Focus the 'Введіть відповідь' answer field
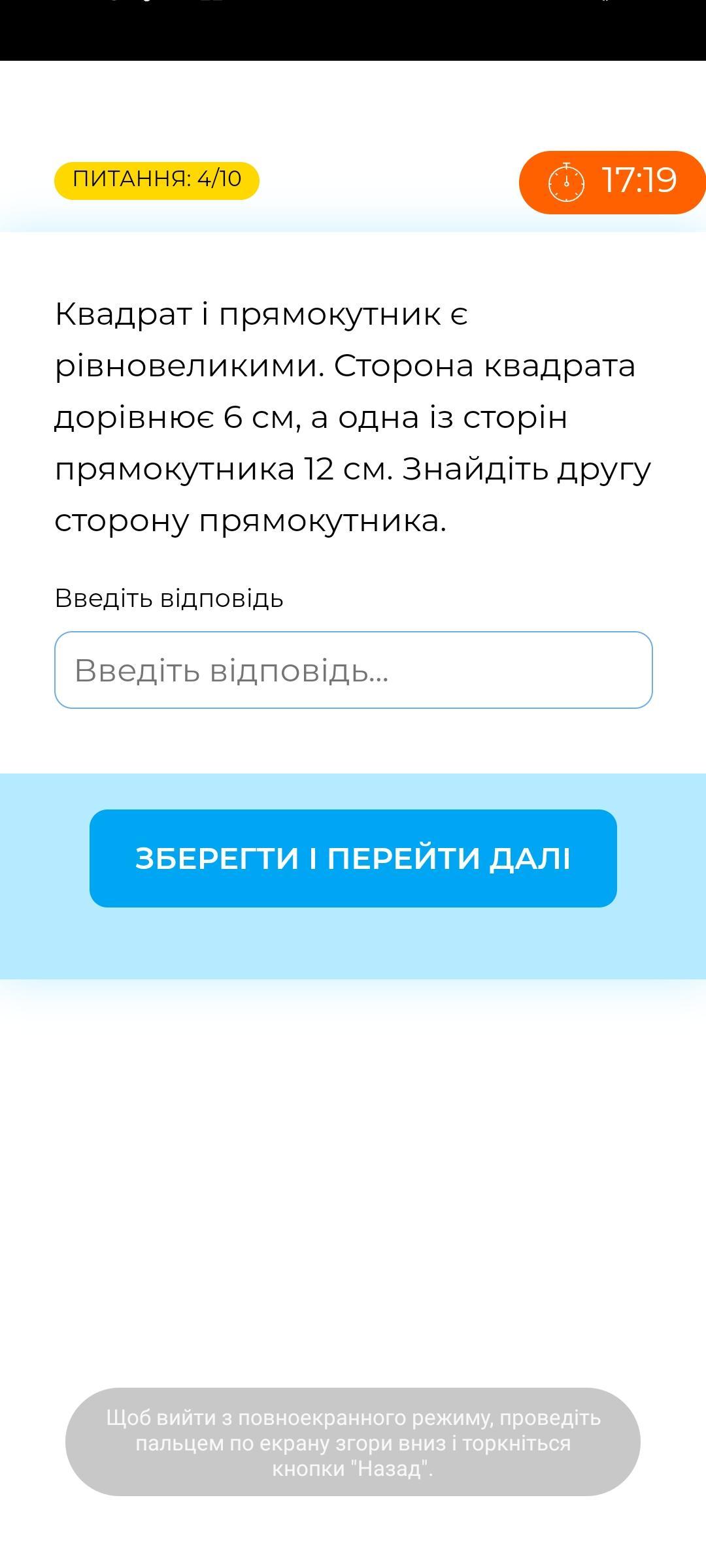706x1568 pixels. (x=353, y=670)
